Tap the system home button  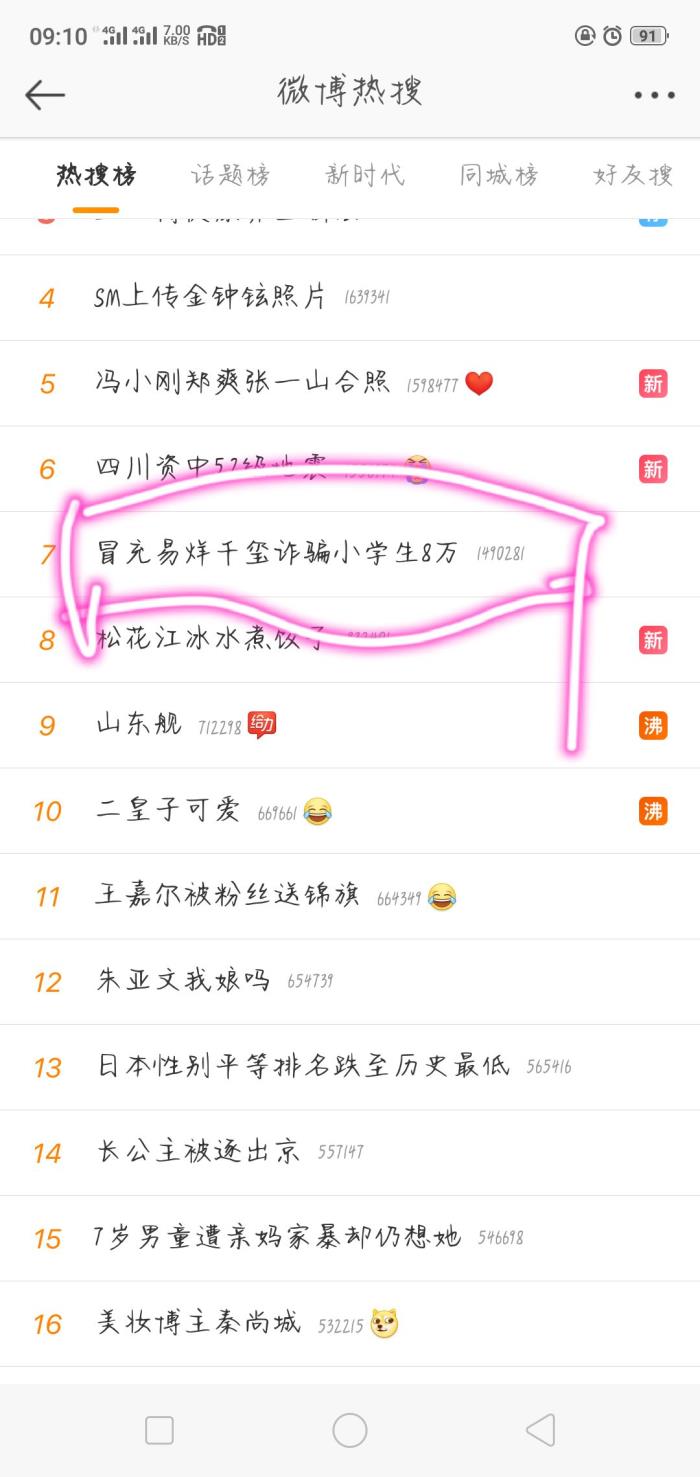coord(350,1430)
